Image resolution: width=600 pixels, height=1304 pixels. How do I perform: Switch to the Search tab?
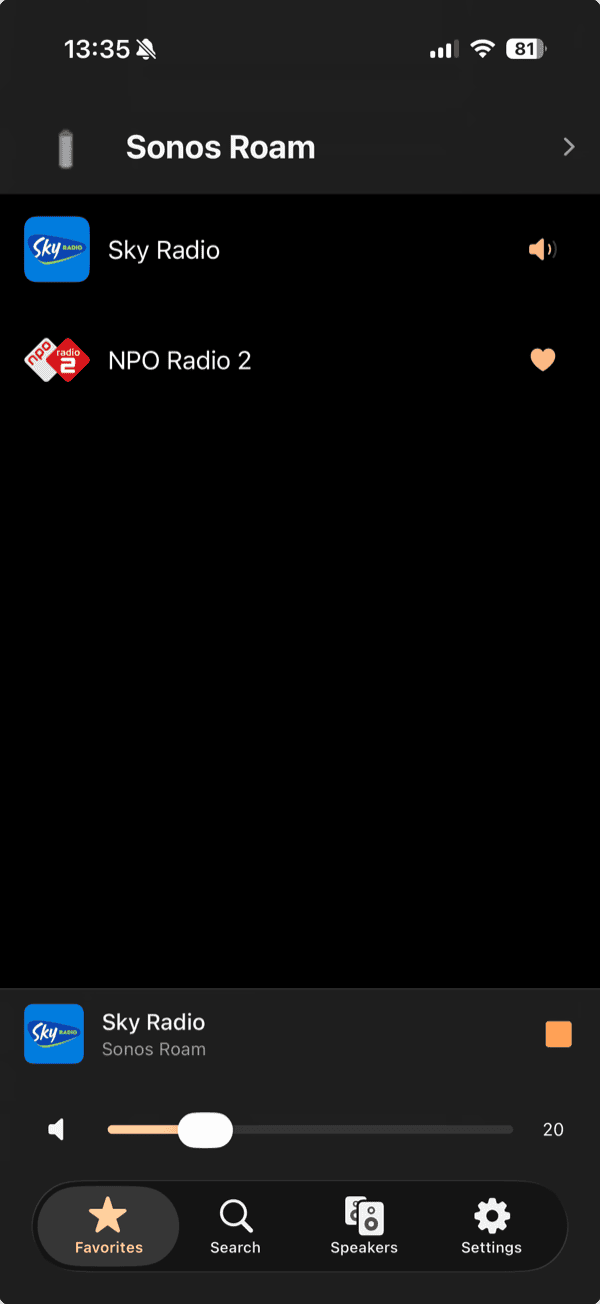235,1227
